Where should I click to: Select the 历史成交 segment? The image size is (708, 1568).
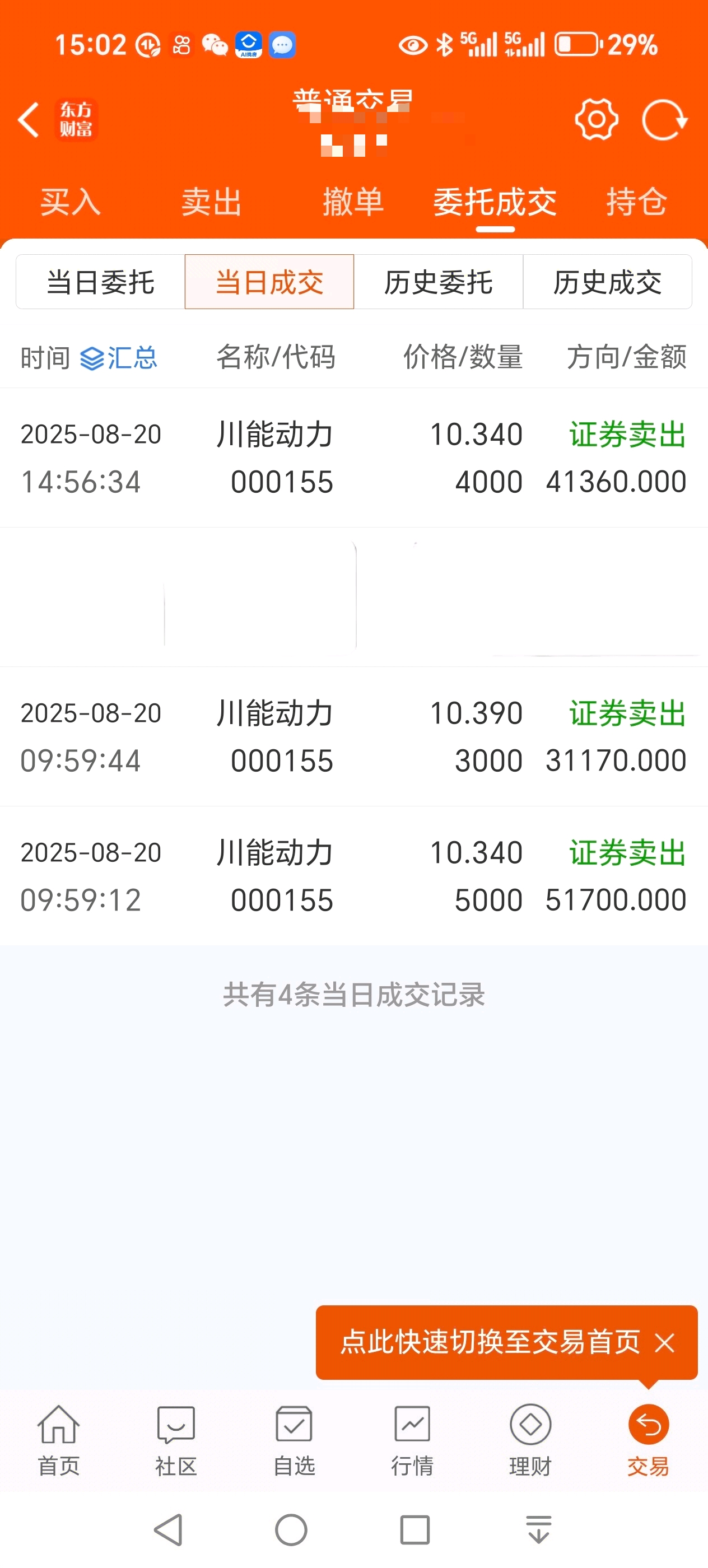(x=608, y=282)
